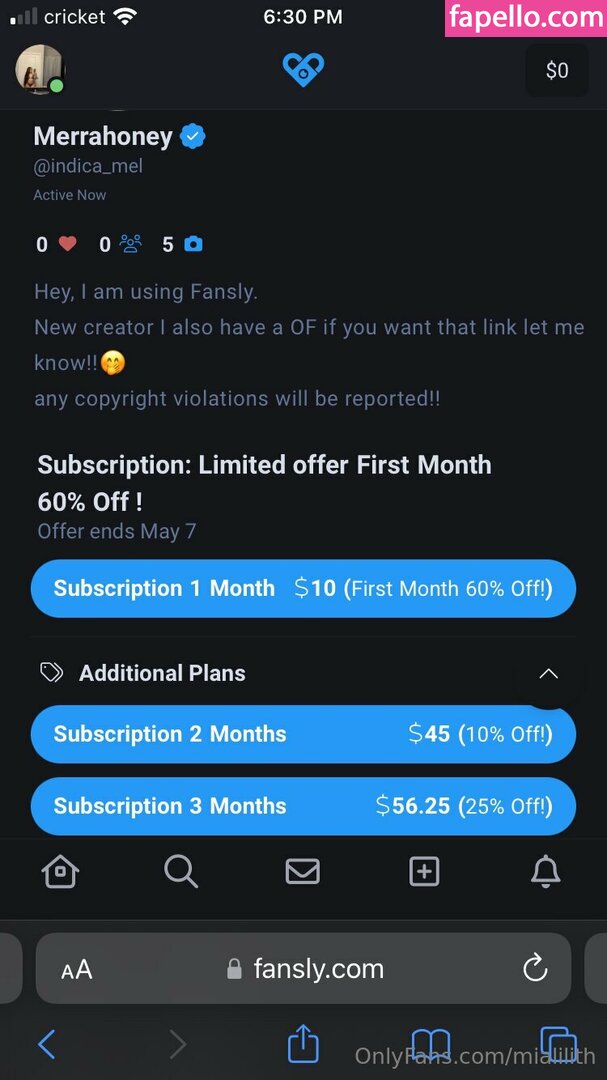Viewport: 607px width, 1080px height.
Task: Select the 3 Months subscription for $56.25
Action: [x=303, y=806]
